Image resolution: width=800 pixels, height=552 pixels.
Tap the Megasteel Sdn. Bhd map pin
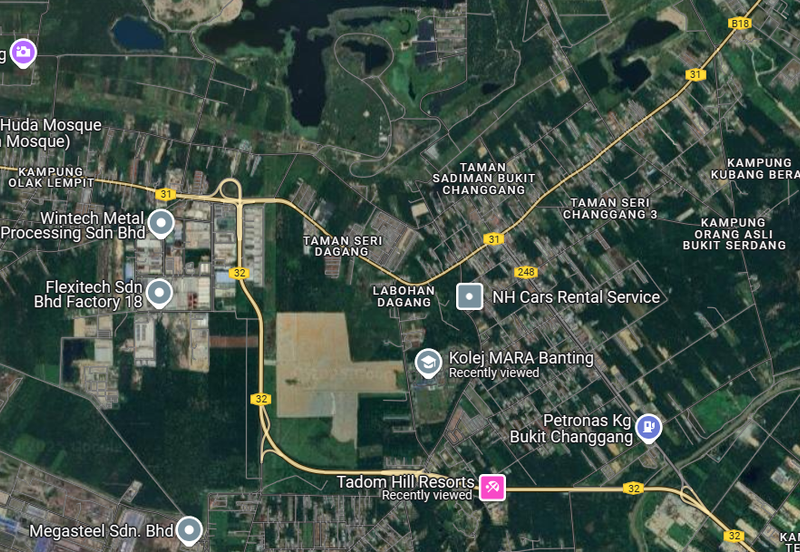pos(190,529)
